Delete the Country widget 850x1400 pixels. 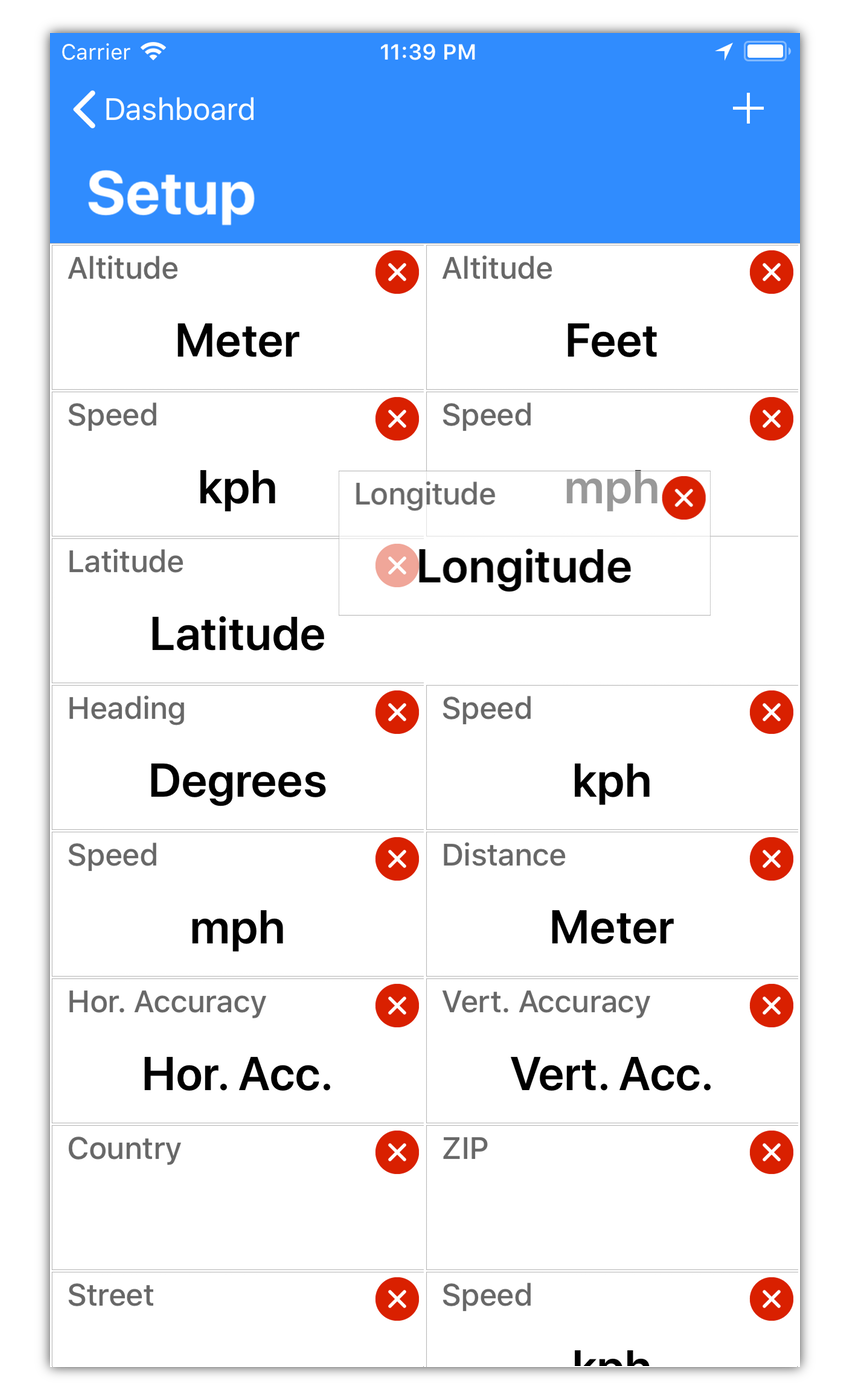(397, 1152)
